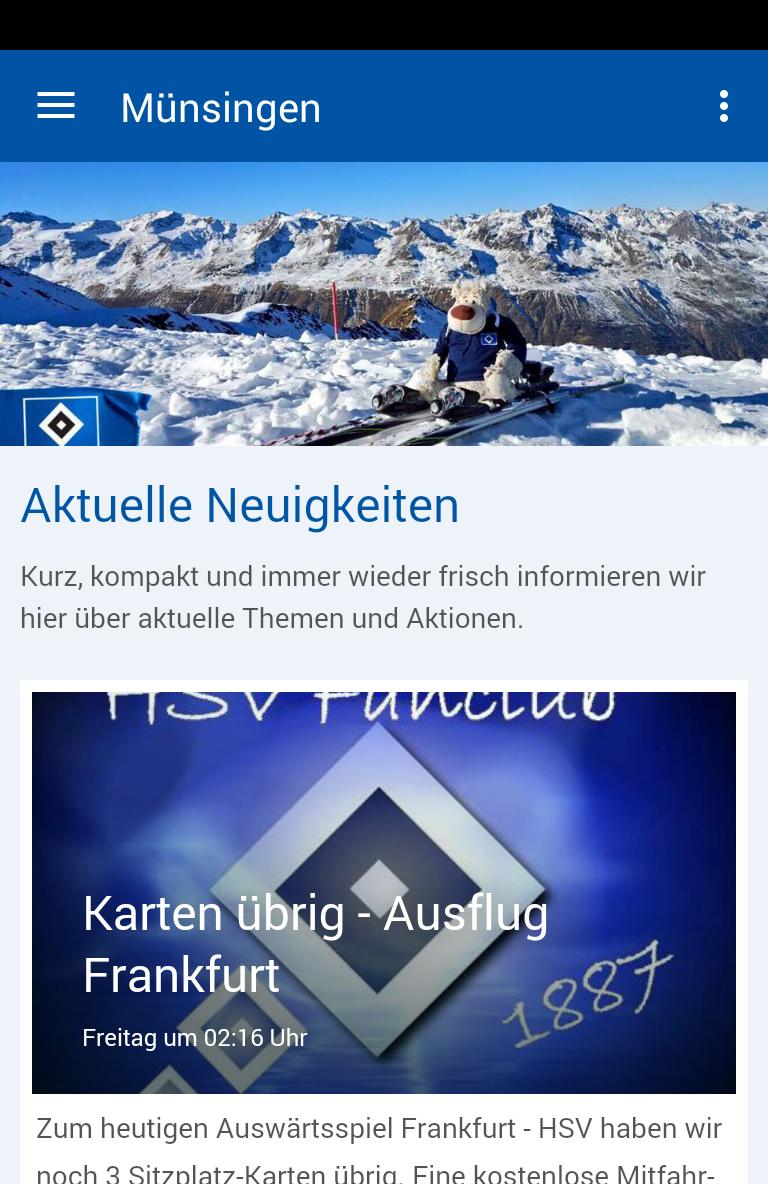Open the Karten übrig - Ausflug Frankfurt news card
Viewport: 768px width, 1184px height.
[x=384, y=892]
